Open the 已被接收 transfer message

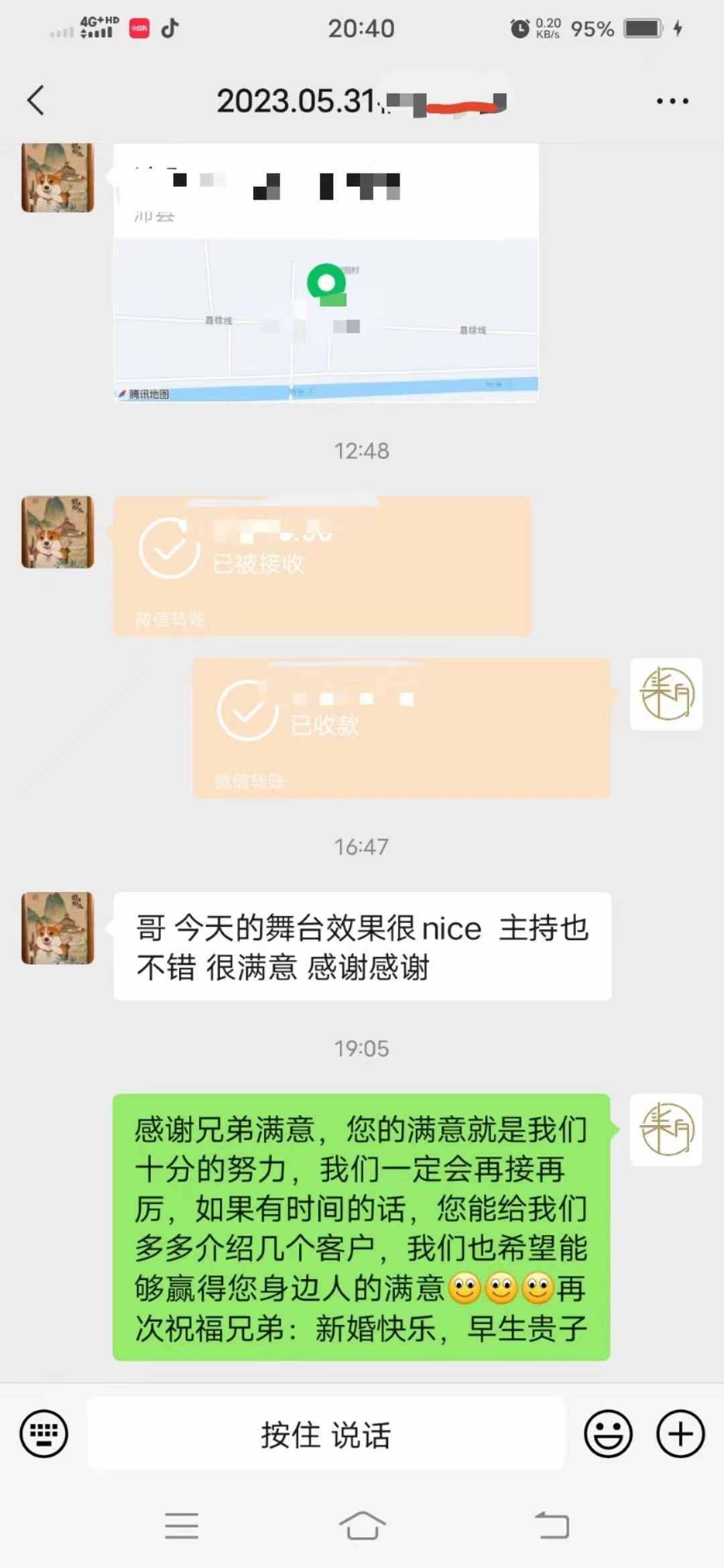[x=322, y=566]
